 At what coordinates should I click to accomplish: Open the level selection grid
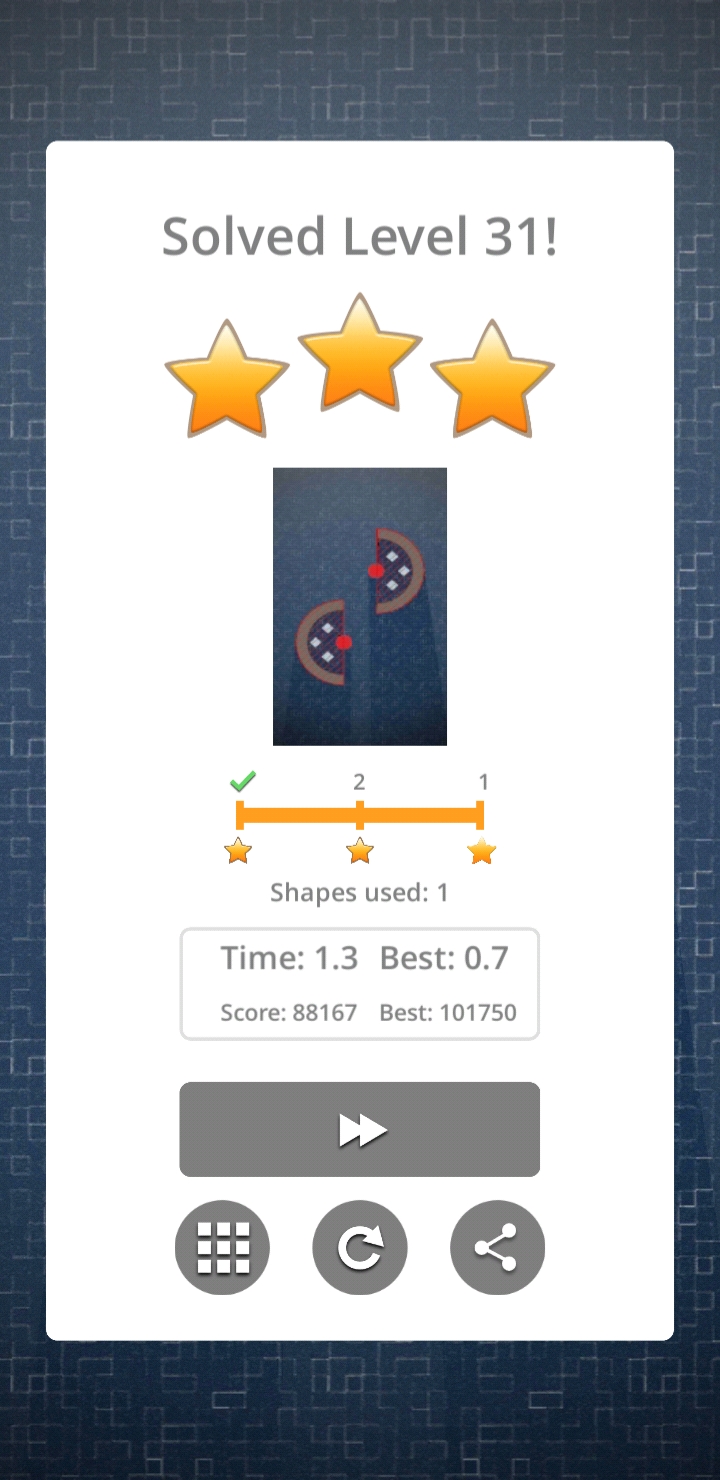point(222,1247)
